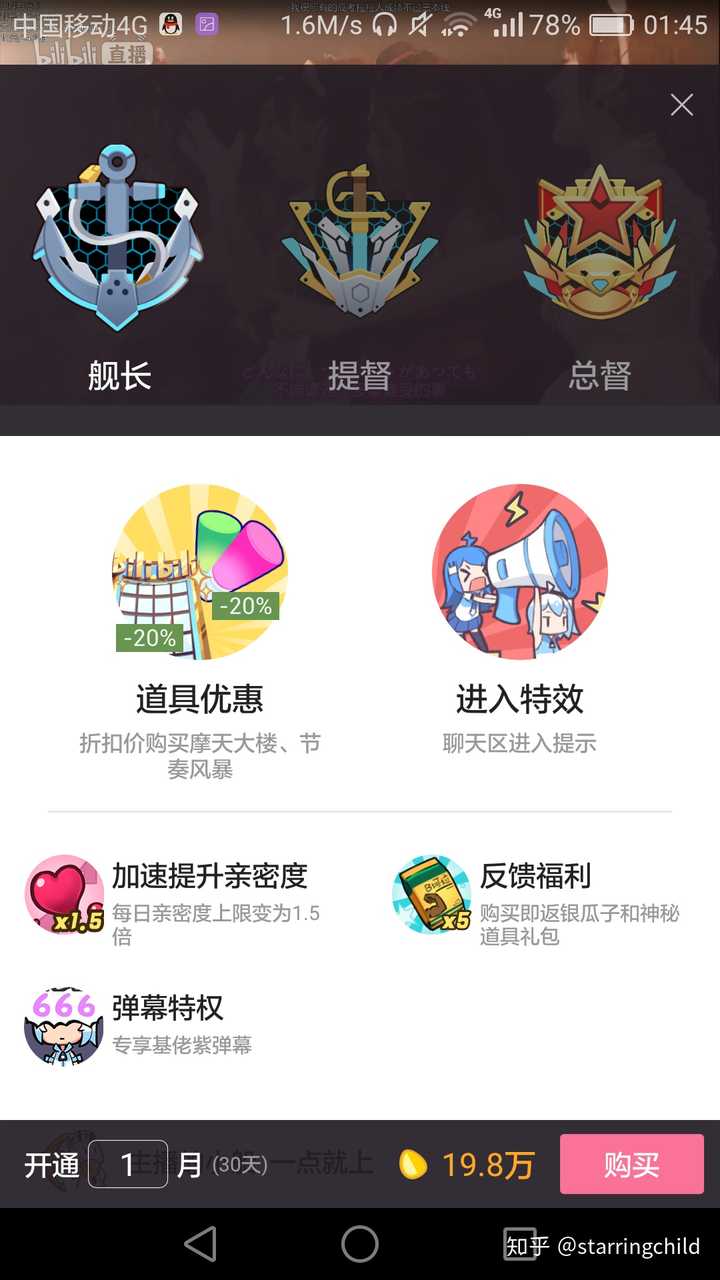Click the month quantity field showing 1

pyautogui.click(x=129, y=1164)
